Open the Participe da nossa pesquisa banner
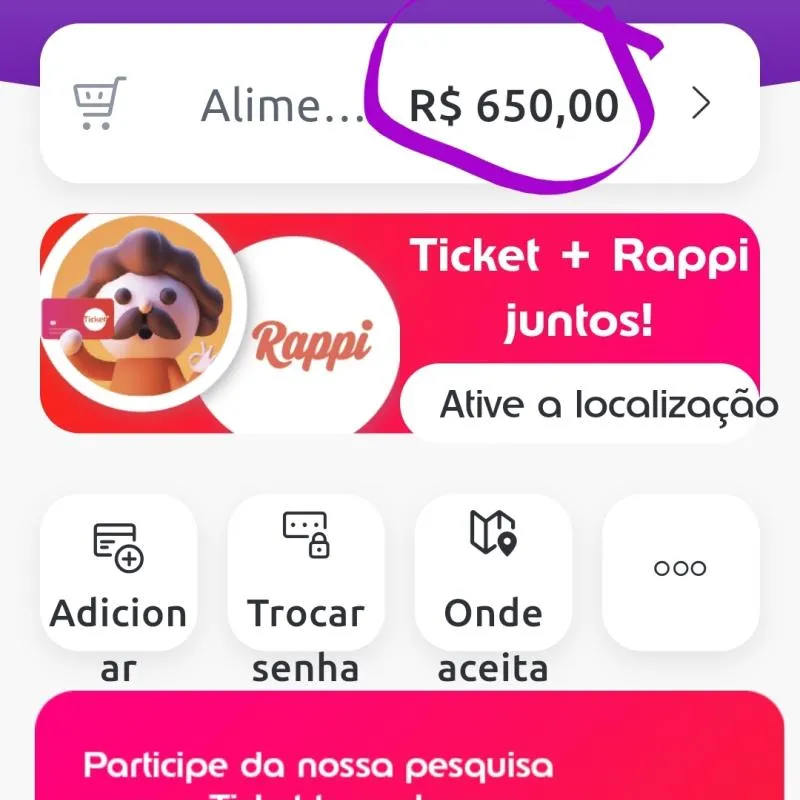The height and width of the screenshot is (800, 800). 398,760
